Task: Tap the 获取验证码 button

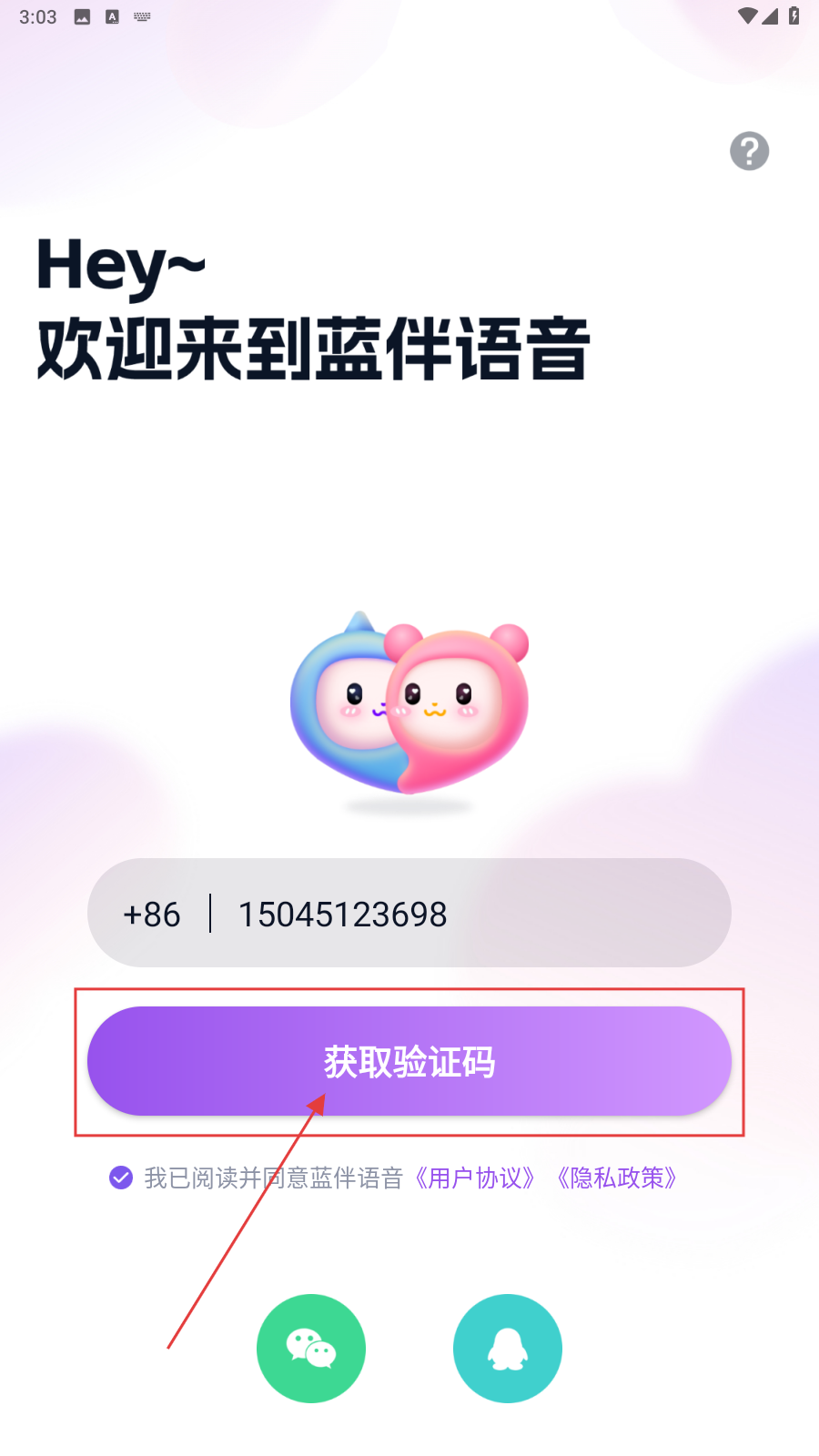Action: click(x=409, y=1061)
